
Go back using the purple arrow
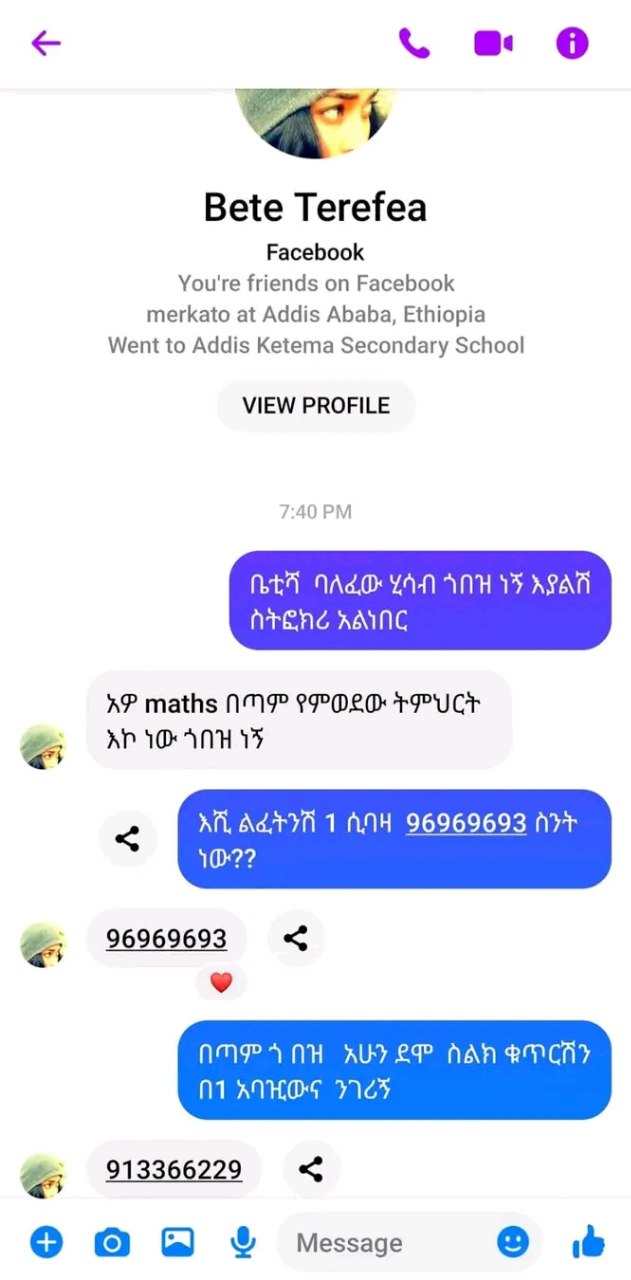pyautogui.click(x=46, y=43)
